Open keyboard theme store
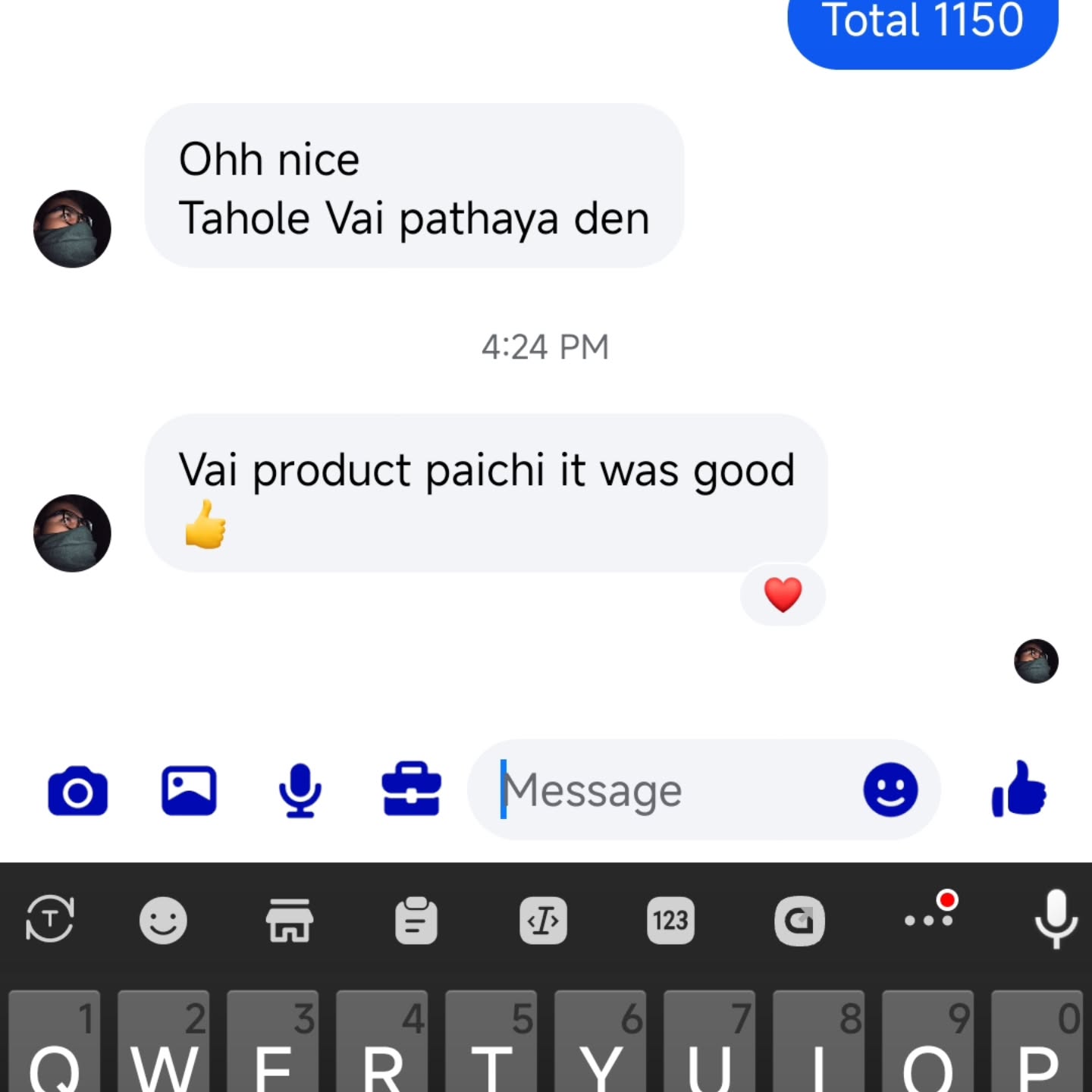This screenshot has height=1092, width=1092. [289, 921]
